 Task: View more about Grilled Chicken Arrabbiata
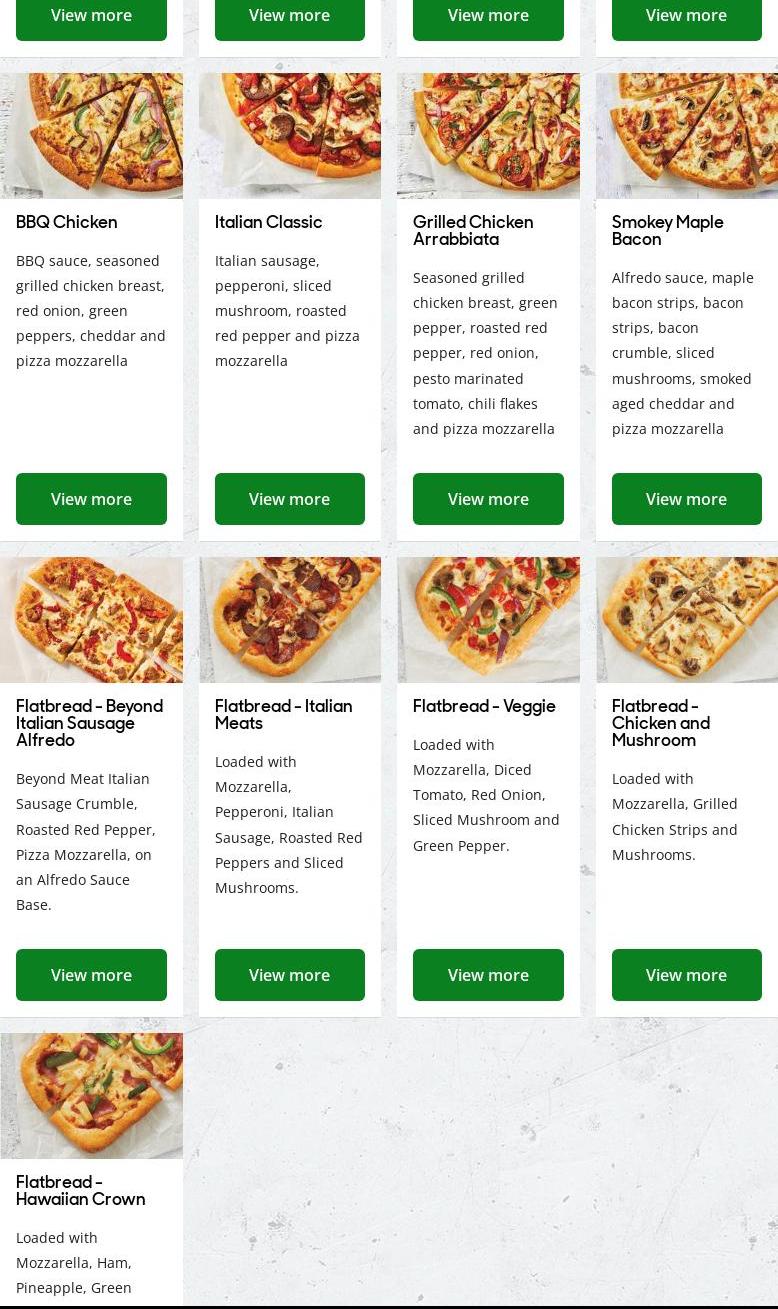click(488, 499)
